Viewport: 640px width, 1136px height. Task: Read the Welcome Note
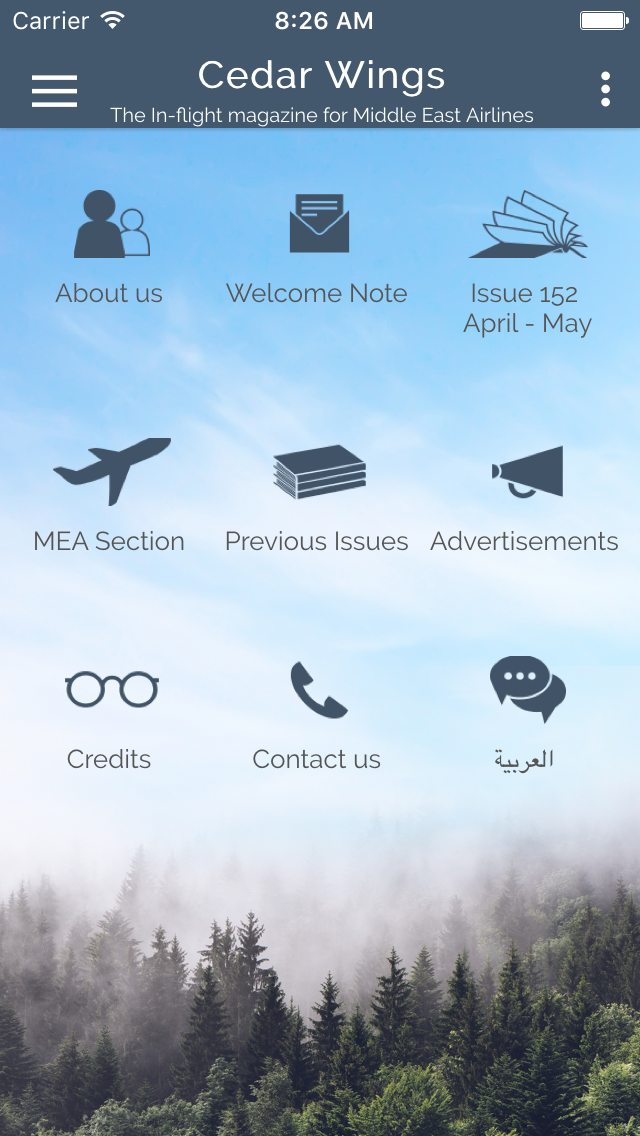[x=317, y=248]
